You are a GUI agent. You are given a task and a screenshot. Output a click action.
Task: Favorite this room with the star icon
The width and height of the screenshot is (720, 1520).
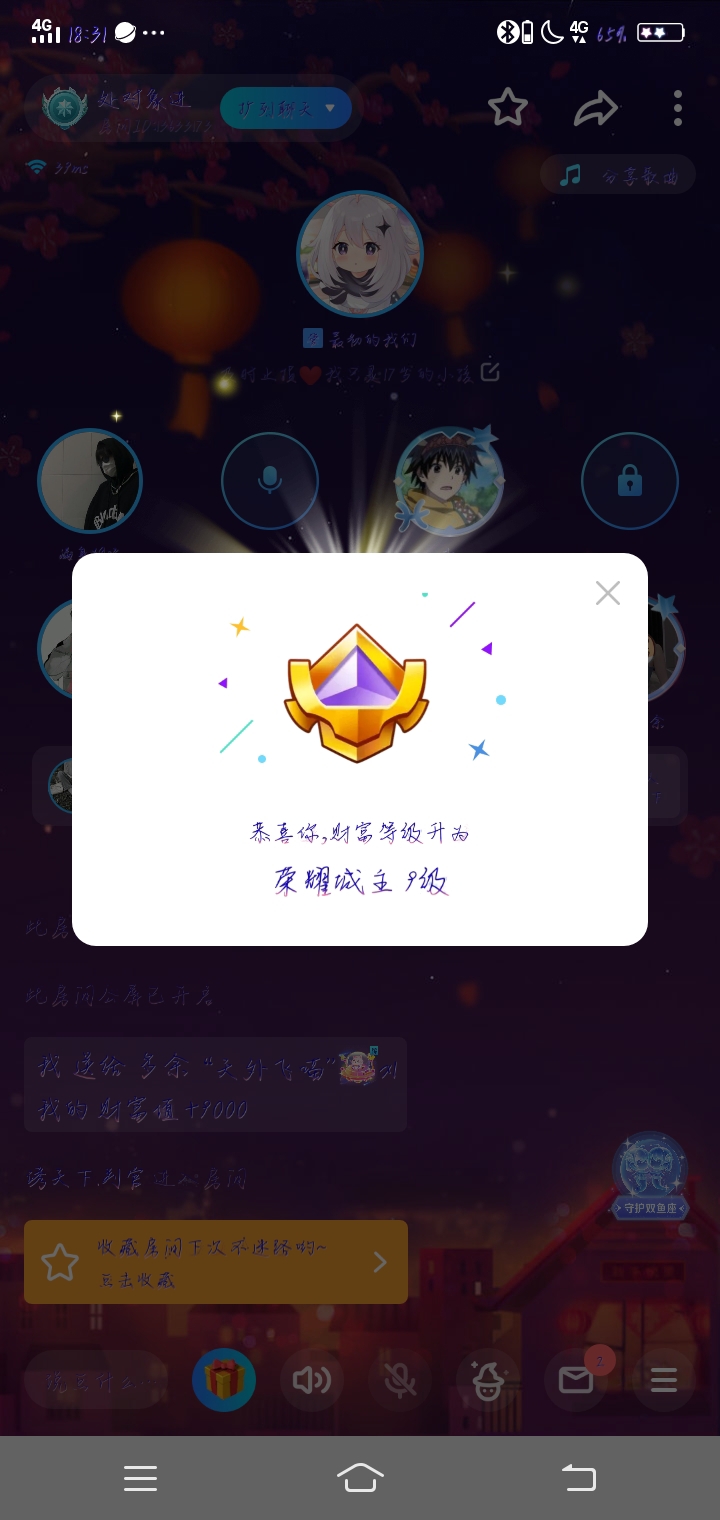(x=507, y=107)
